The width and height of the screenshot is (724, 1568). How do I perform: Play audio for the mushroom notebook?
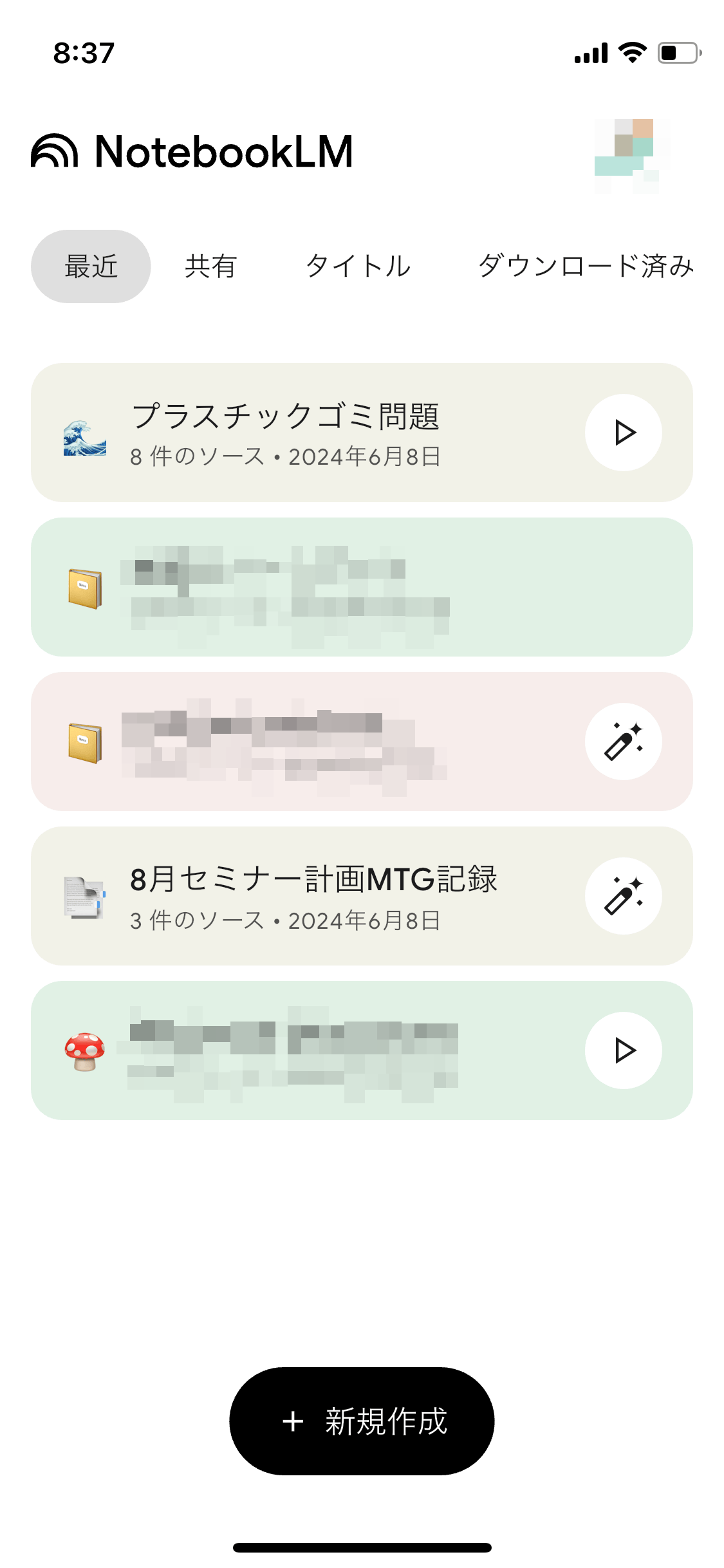click(623, 1050)
